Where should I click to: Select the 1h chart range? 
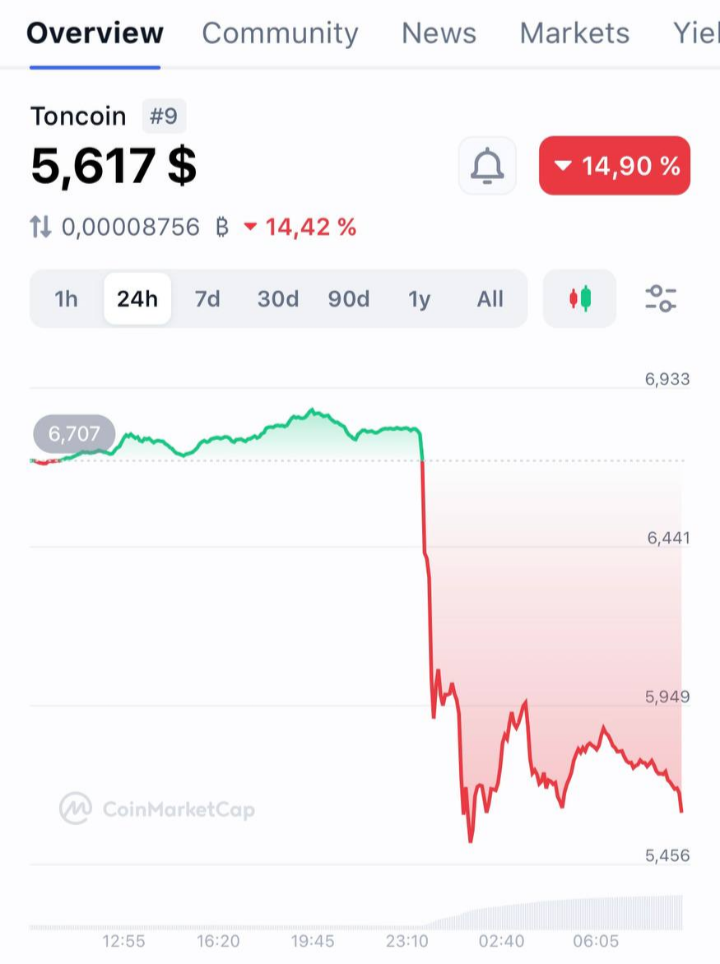pos(66,299)
